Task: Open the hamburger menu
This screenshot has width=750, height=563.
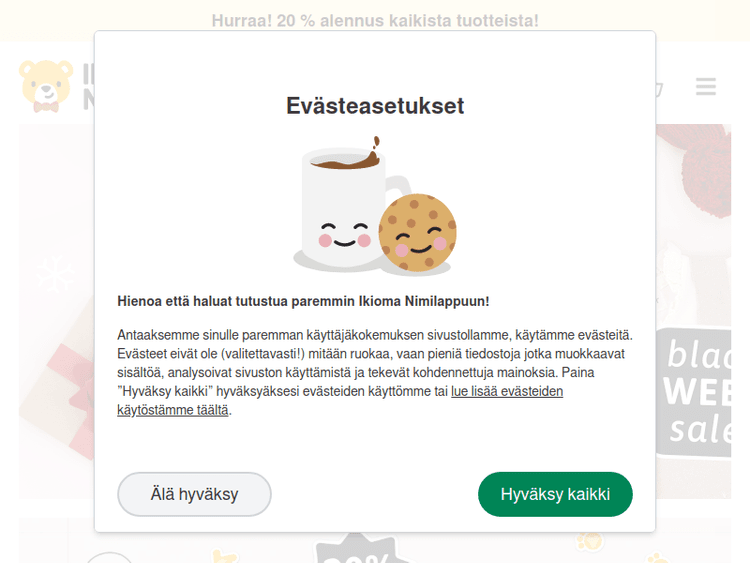Action: pos(706,87)
